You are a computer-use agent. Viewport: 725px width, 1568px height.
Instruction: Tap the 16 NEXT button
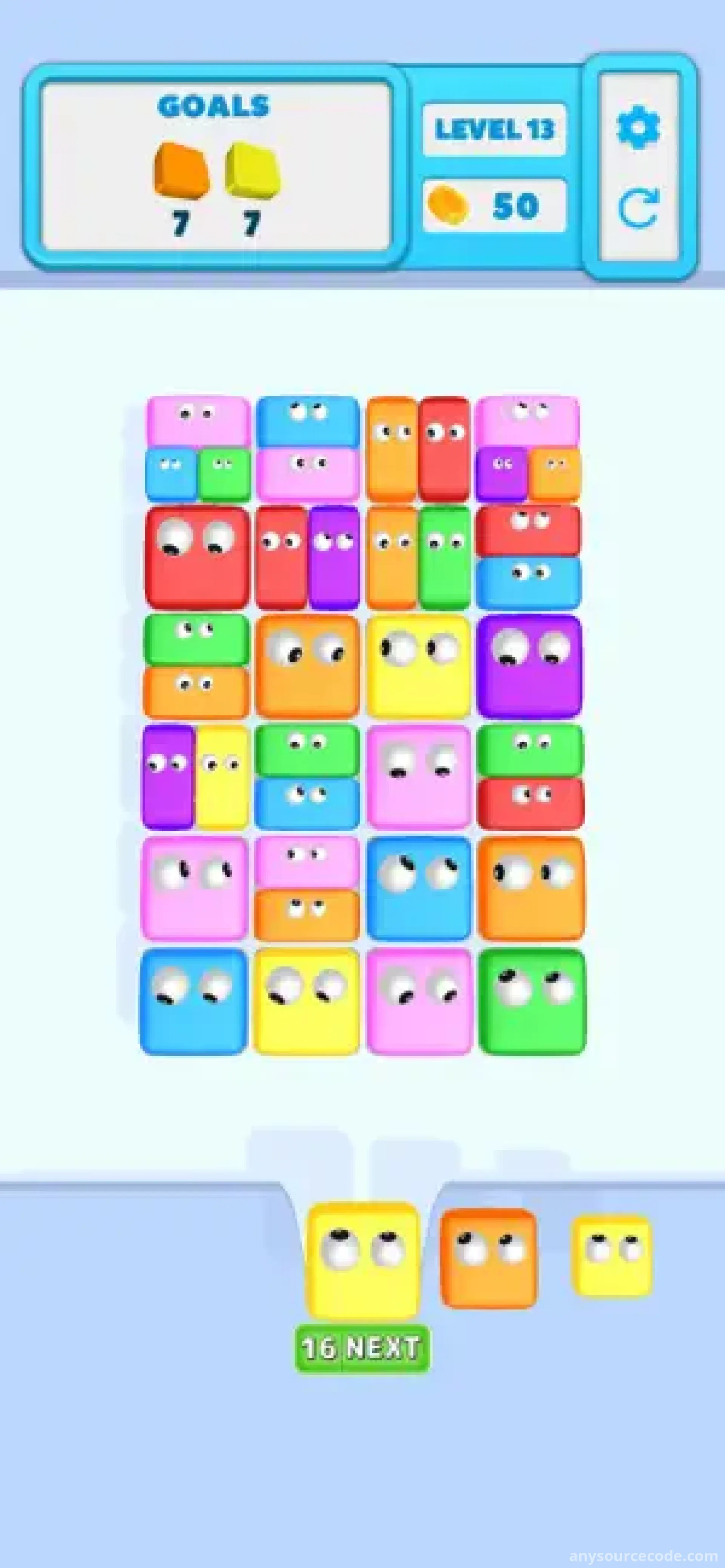coord(362,1348)
